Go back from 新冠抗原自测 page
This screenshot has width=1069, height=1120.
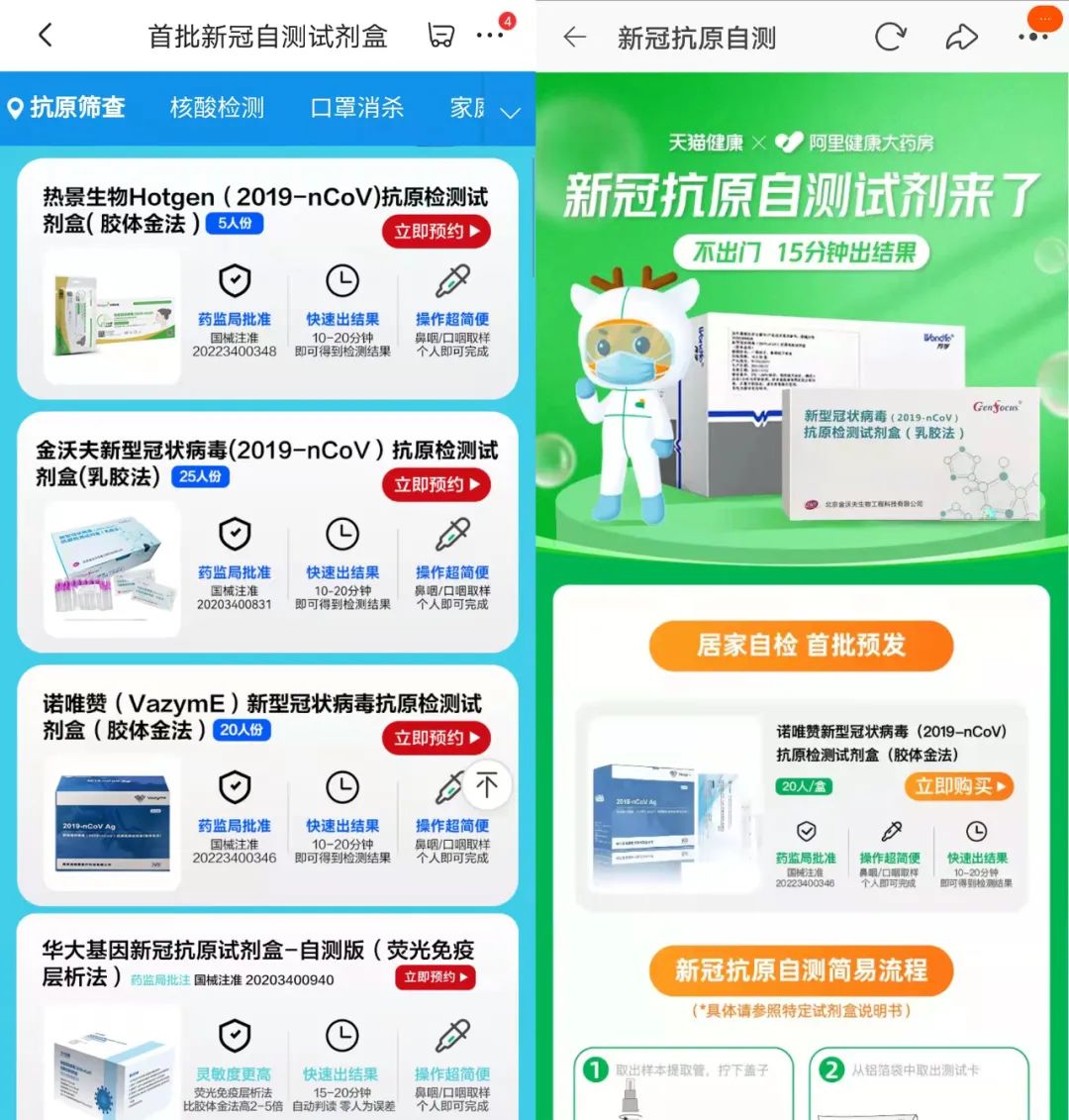[x=574, y=38]
